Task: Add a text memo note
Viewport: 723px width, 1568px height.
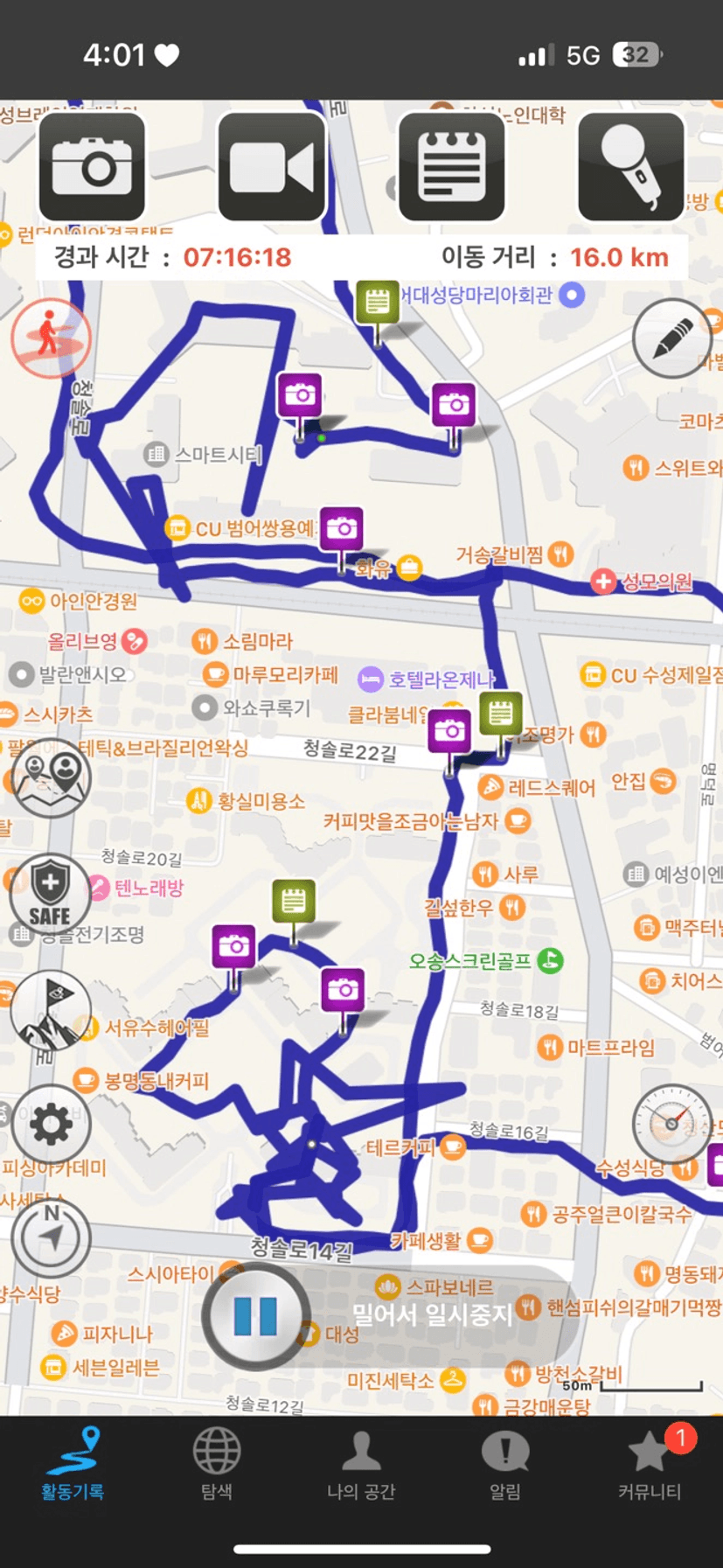Action: click(x=451, y=166)
